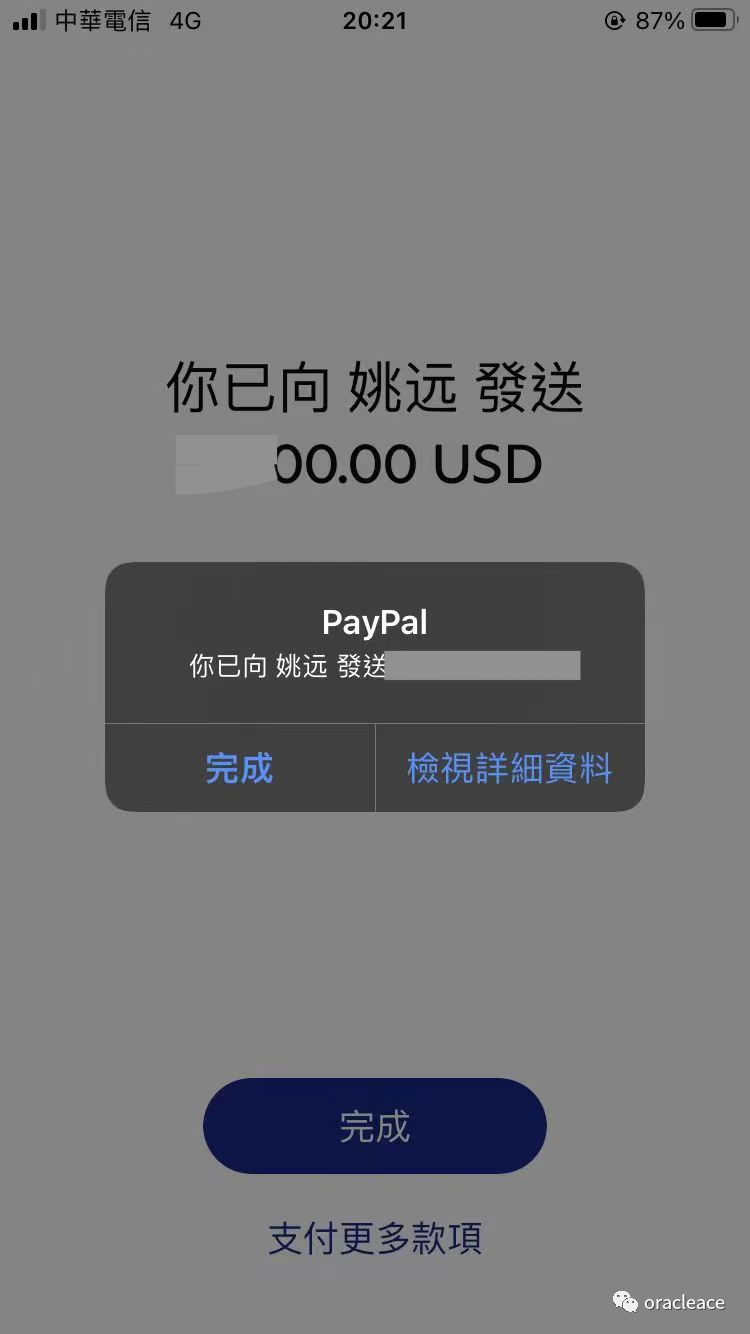Open 檢視詳細資料 in the PayPal dialog

tap(509, 768)
